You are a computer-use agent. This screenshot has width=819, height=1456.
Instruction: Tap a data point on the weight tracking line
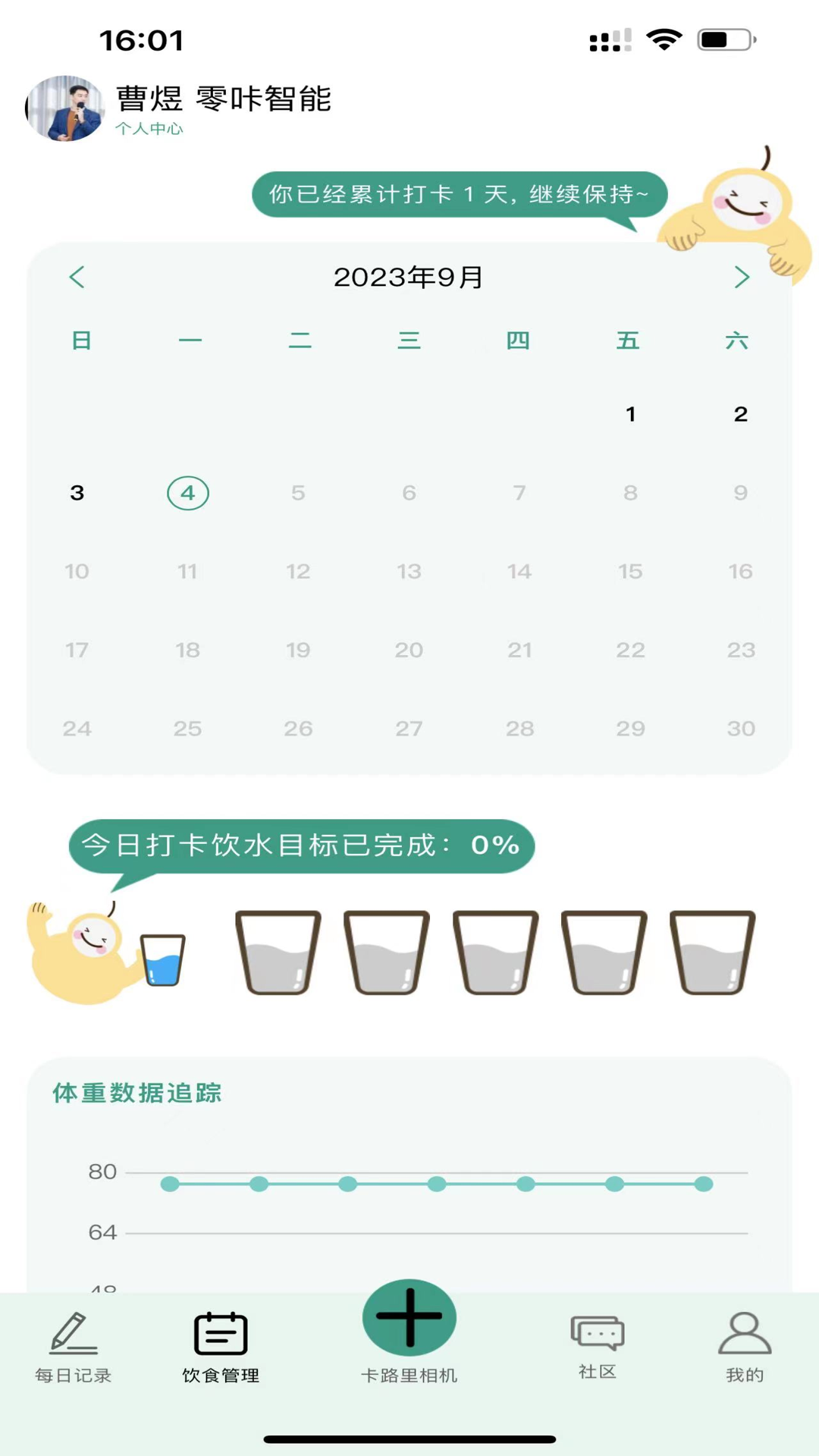tap(437, 1184)
